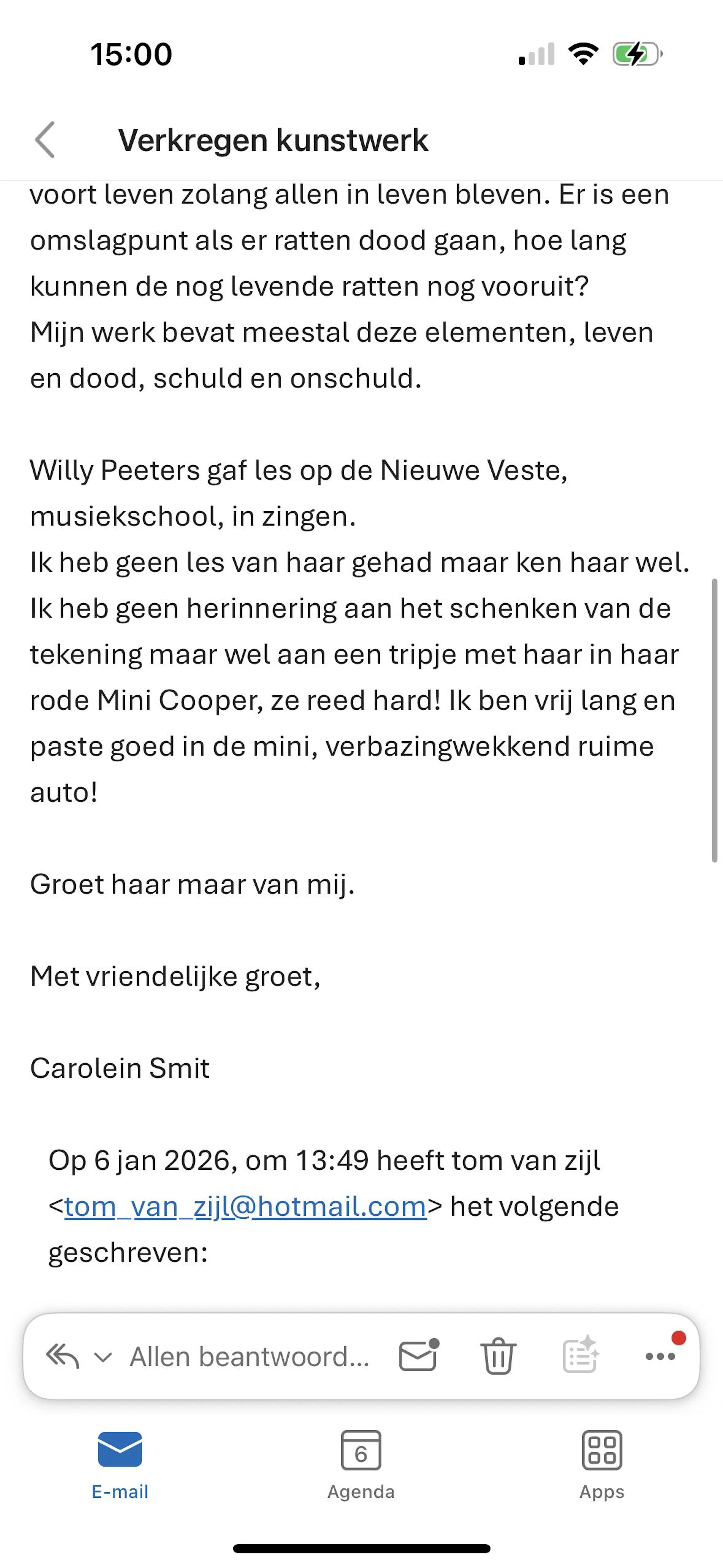The height and width of the screenshot is (1568, 723).
Task: Open the tom_van_zijl@hotmail.com email link
Action: click(245, 1206)
